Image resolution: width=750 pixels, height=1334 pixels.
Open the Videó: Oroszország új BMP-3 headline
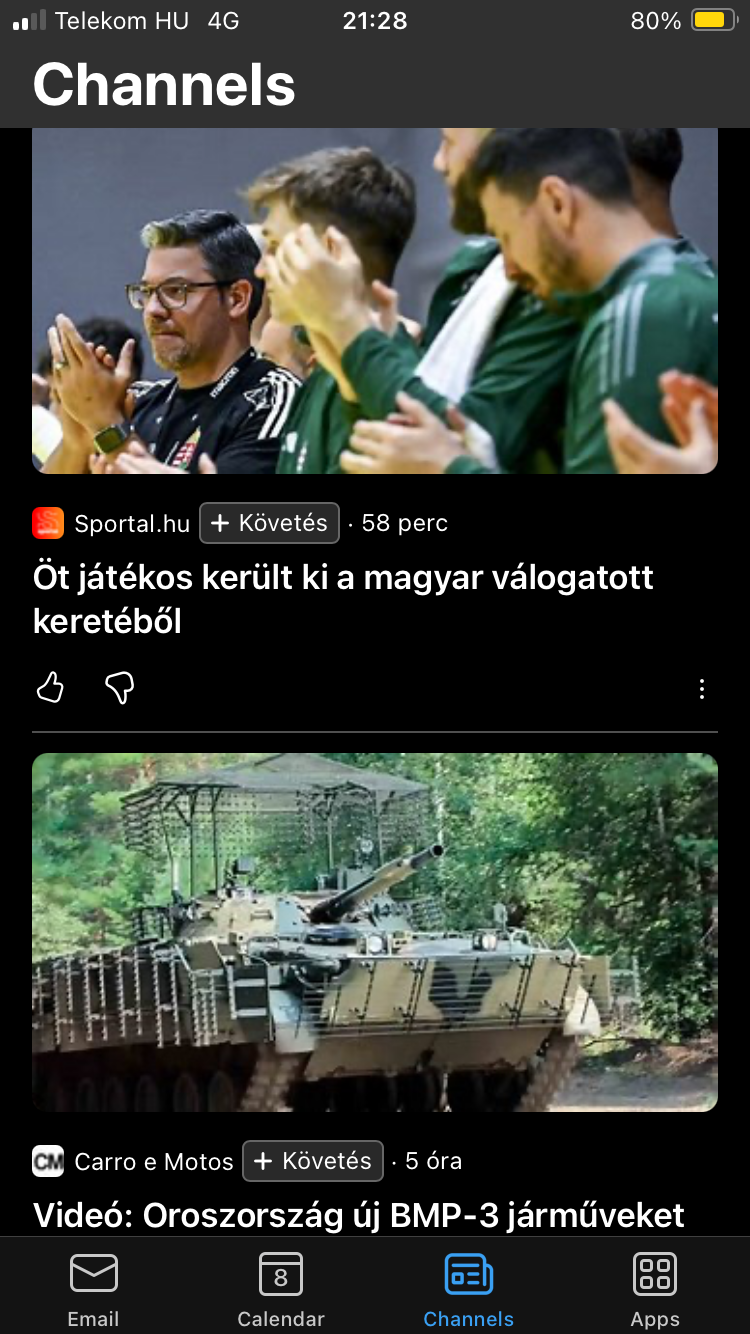point(359,1216)
